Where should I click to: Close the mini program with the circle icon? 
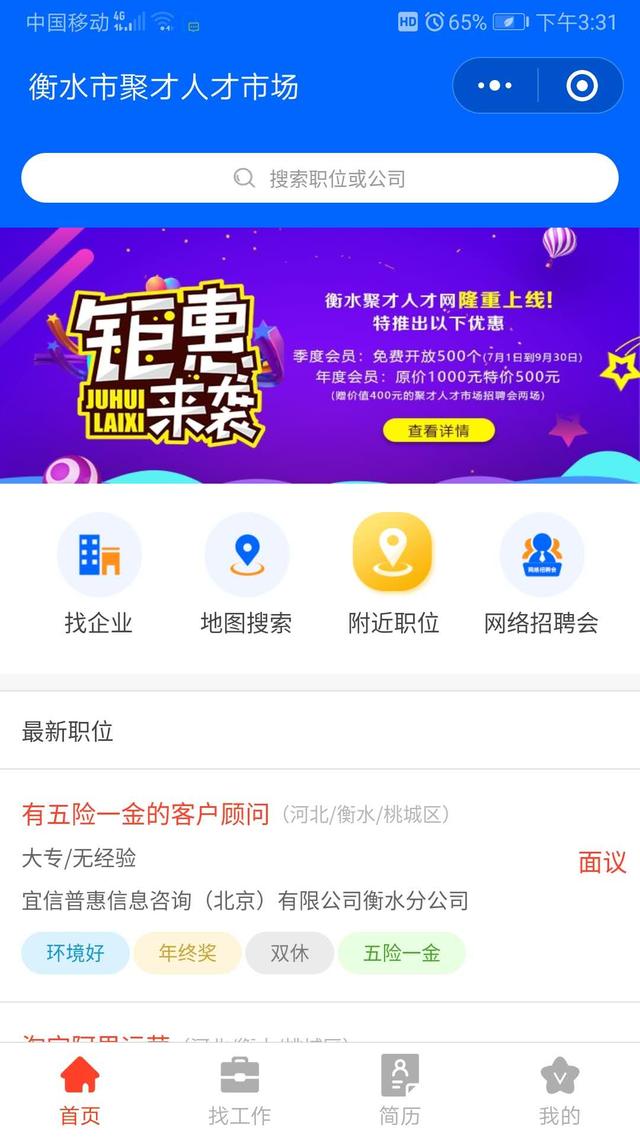[x=581, y=86]
